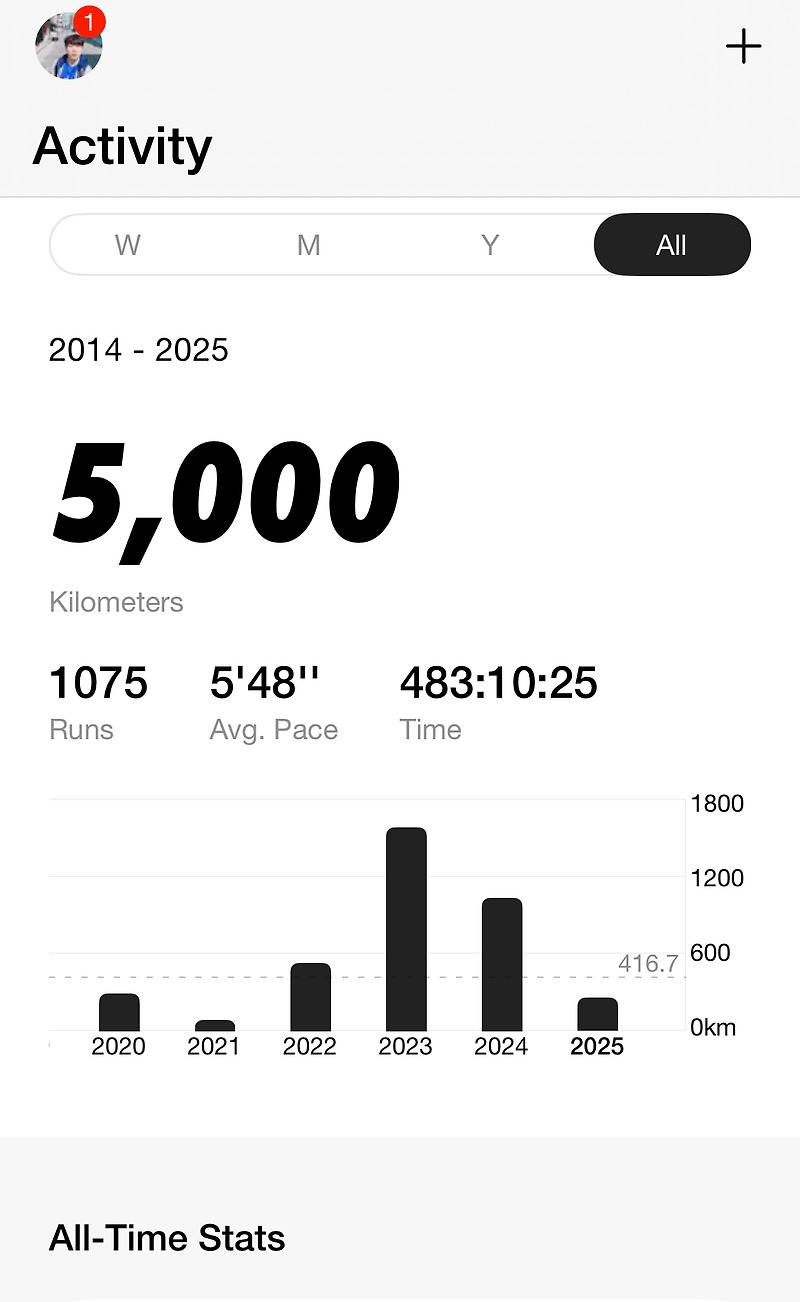Image resolution: width=800 pixels, height=1302 pixels.
Task: Select the 2020 bar in the chart
Action: coord(119,1013)
